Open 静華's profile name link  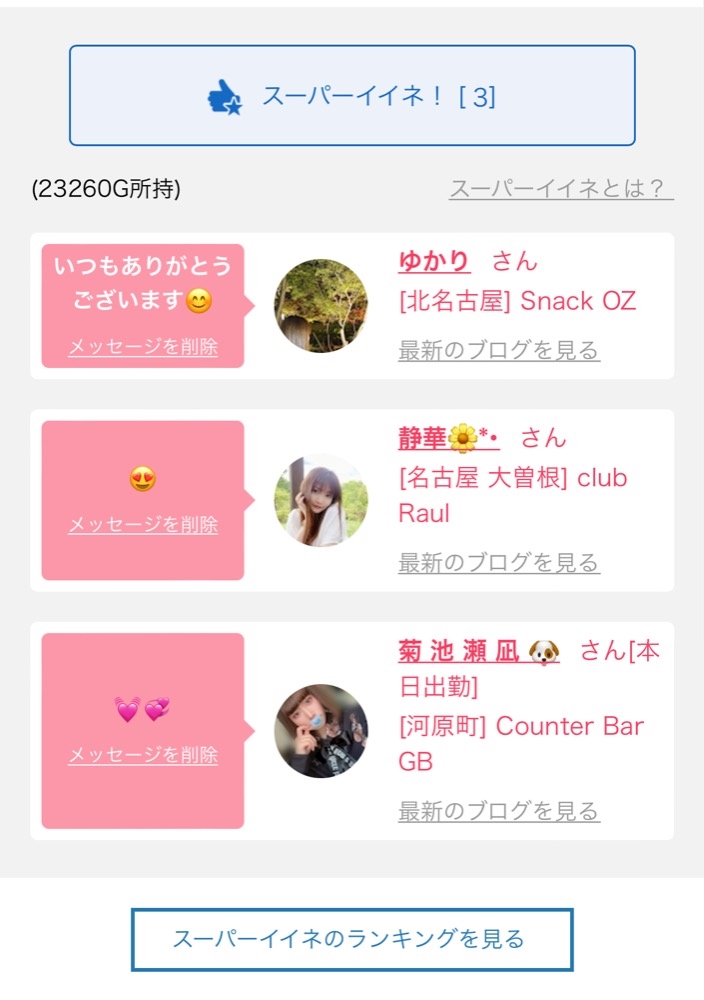point(448,438)
